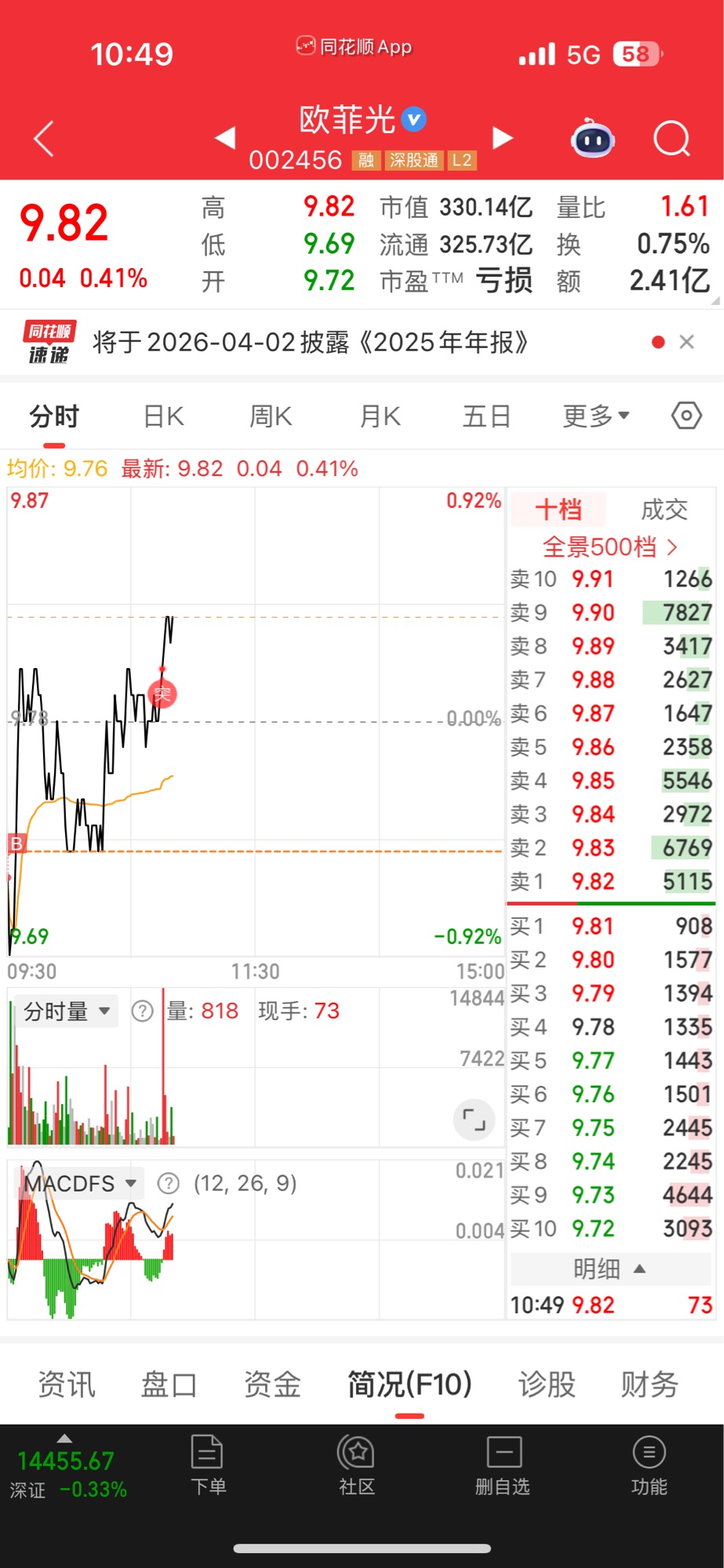Open the robot AI assistant icon
The width and height of the screenshot is (724, 1568).
592,140
